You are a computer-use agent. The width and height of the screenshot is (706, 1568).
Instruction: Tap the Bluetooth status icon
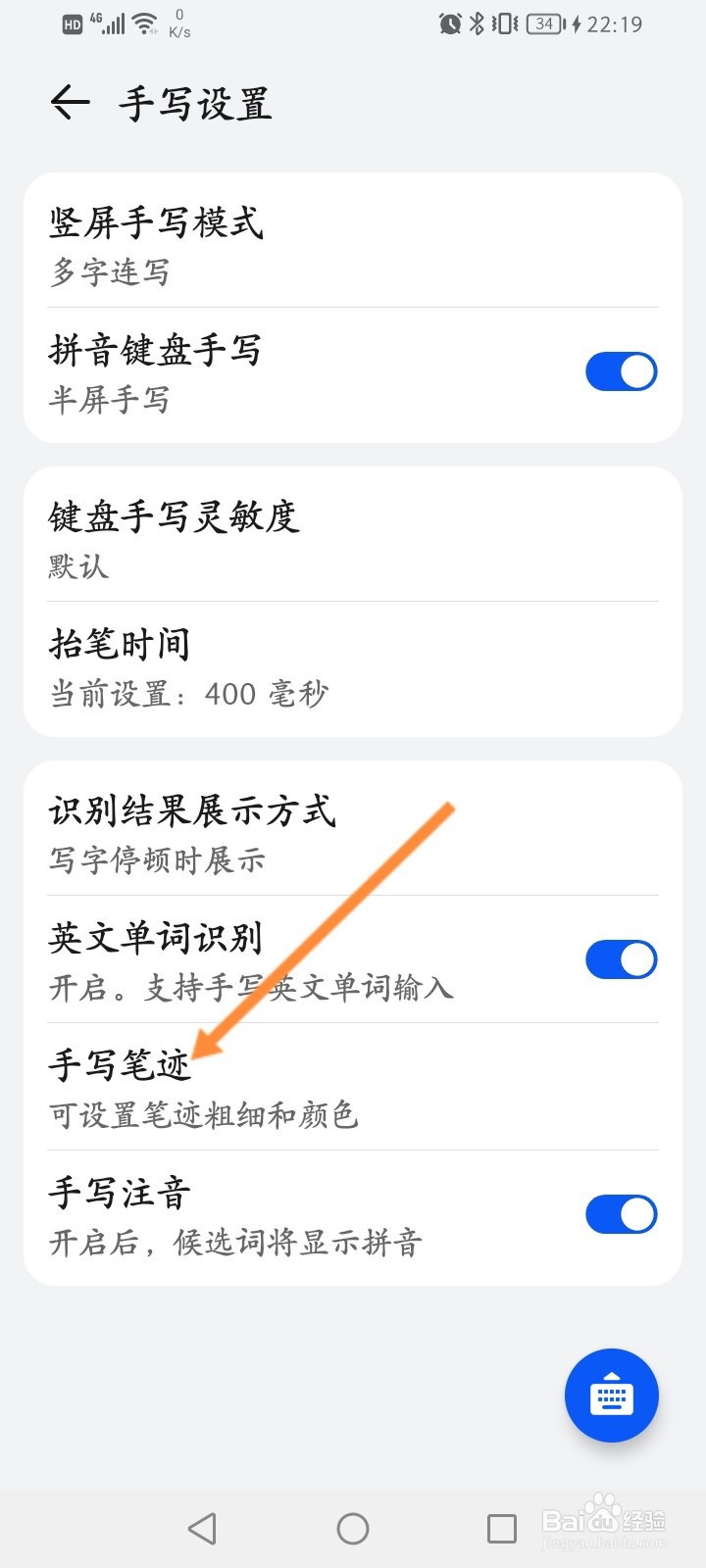pyautogui.click(x=477, y=24)
